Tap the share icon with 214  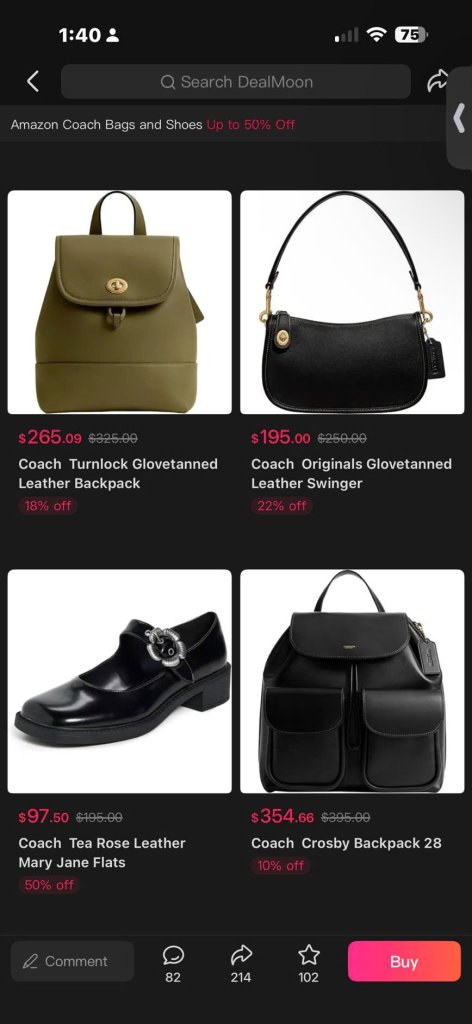pos(241,963)
